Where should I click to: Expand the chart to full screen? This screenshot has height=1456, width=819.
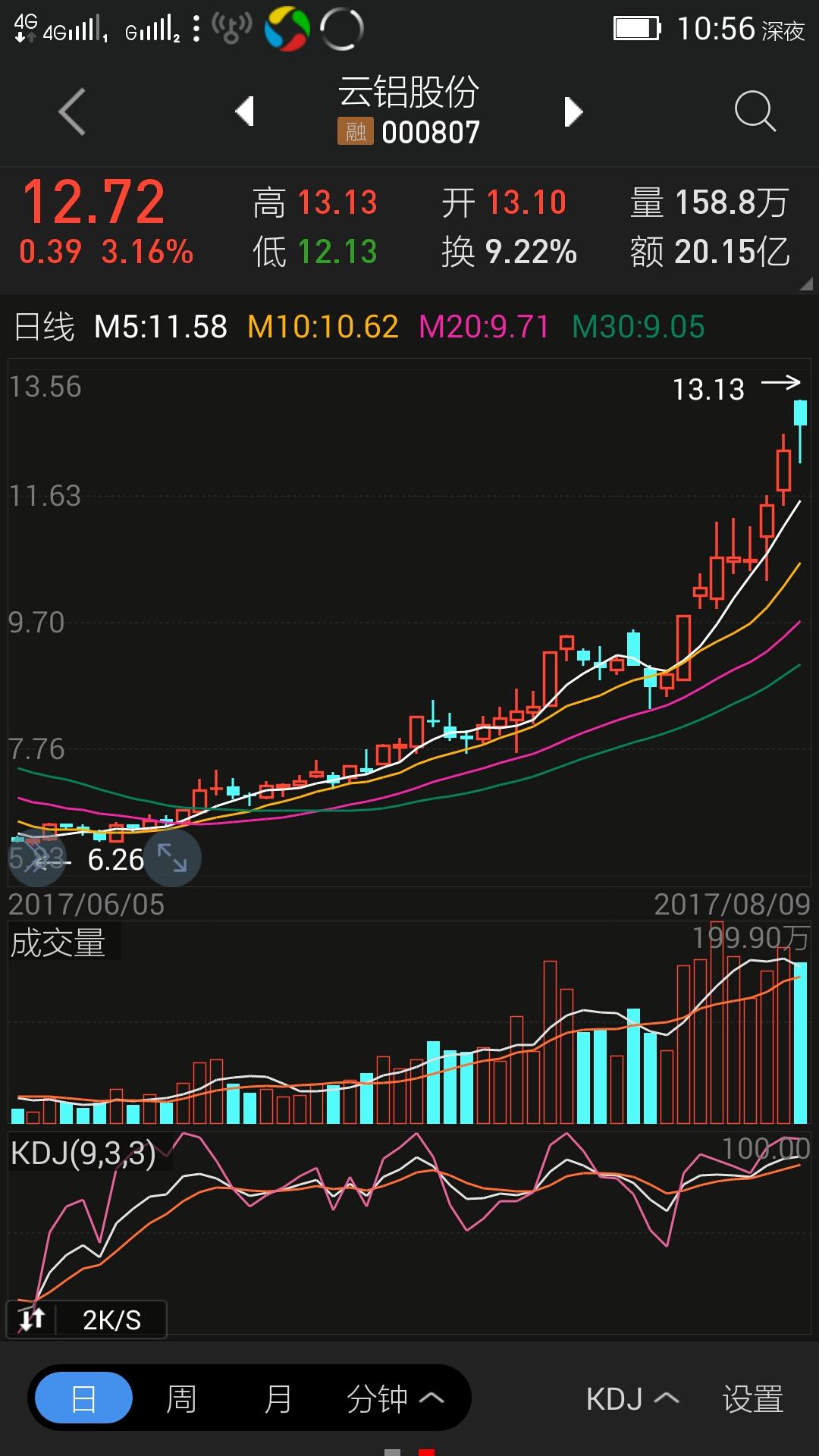pos(172,858)
